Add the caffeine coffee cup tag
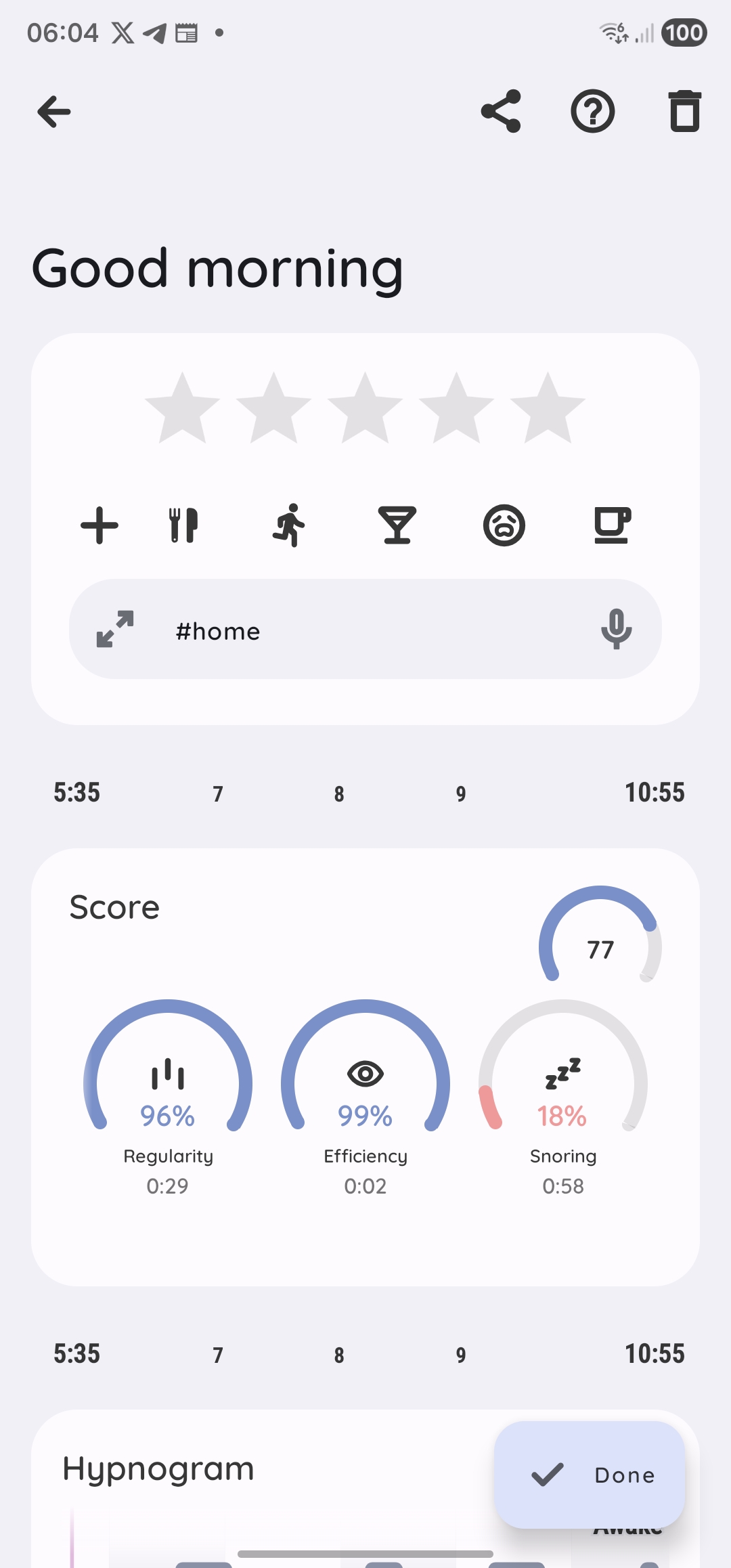The height and width of the screenshot is (1568, 731). pos(612,525)
